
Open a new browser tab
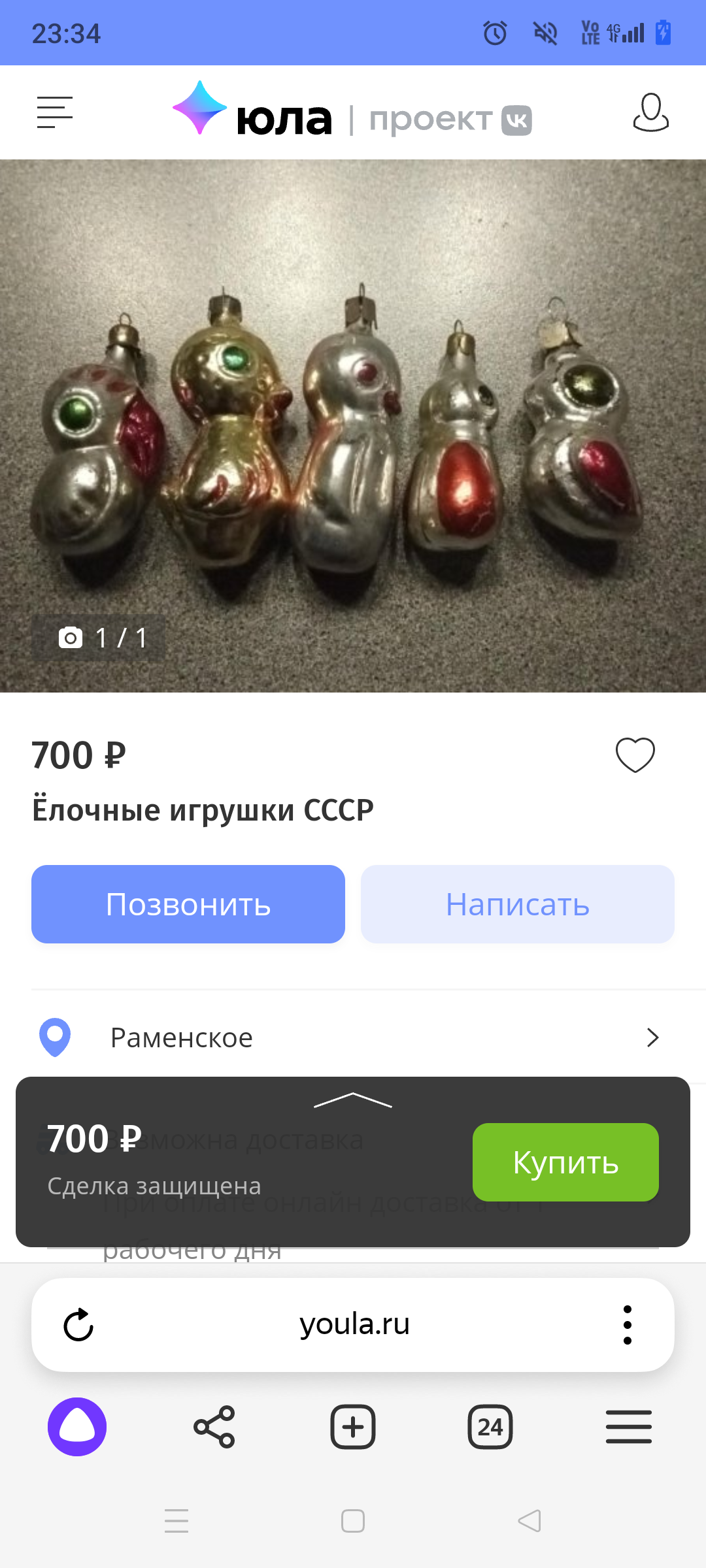pyautogui.click(x=353, y=1427)
